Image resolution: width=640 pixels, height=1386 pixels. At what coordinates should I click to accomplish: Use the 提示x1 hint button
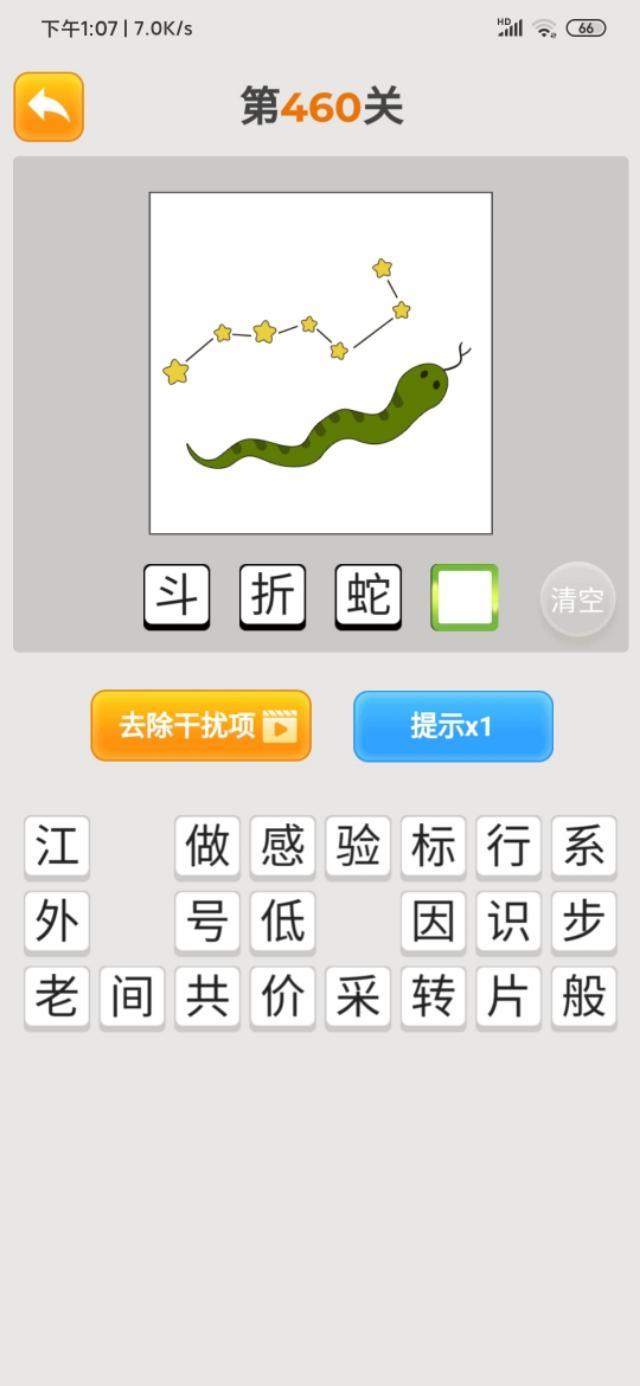pos(453,726)
